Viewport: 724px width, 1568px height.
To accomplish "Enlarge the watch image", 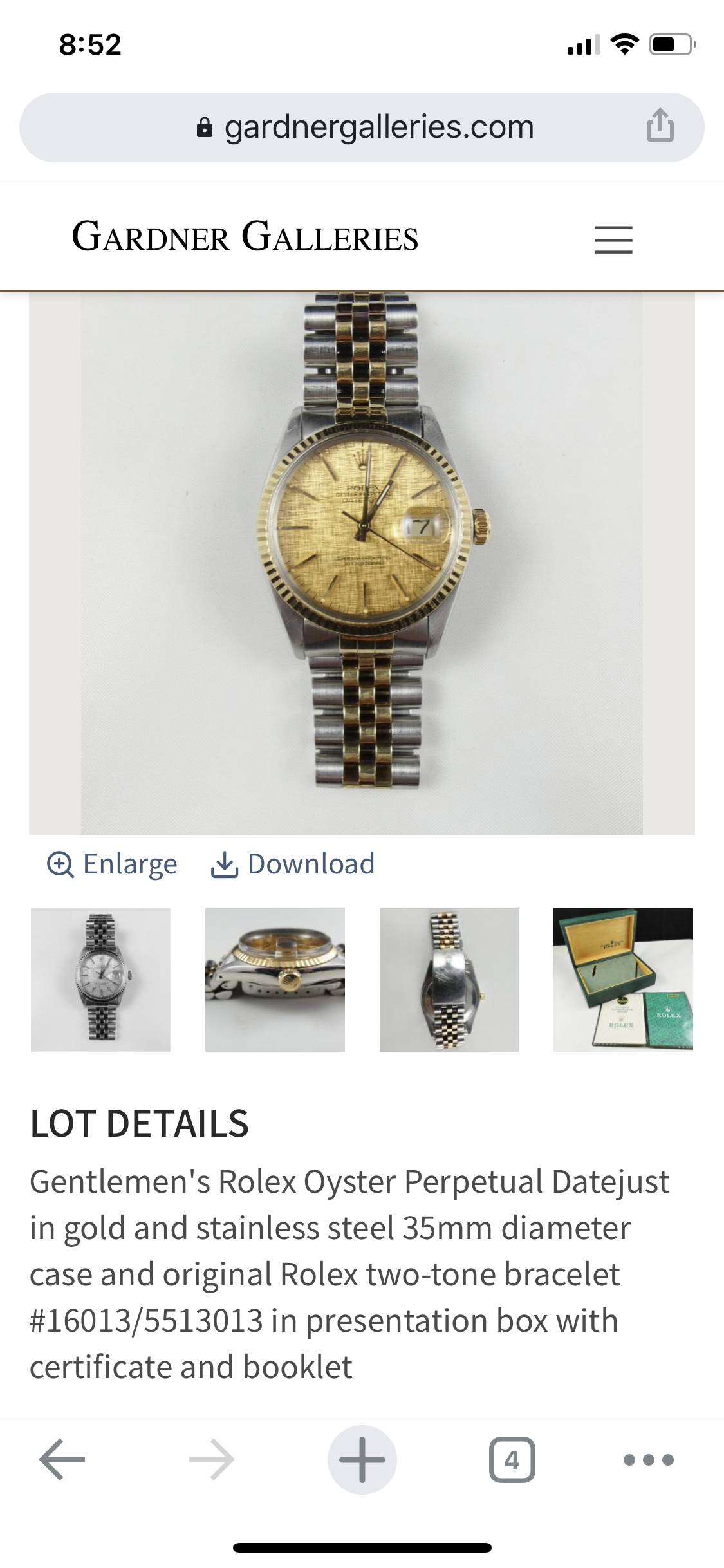I will coord(113,864).
